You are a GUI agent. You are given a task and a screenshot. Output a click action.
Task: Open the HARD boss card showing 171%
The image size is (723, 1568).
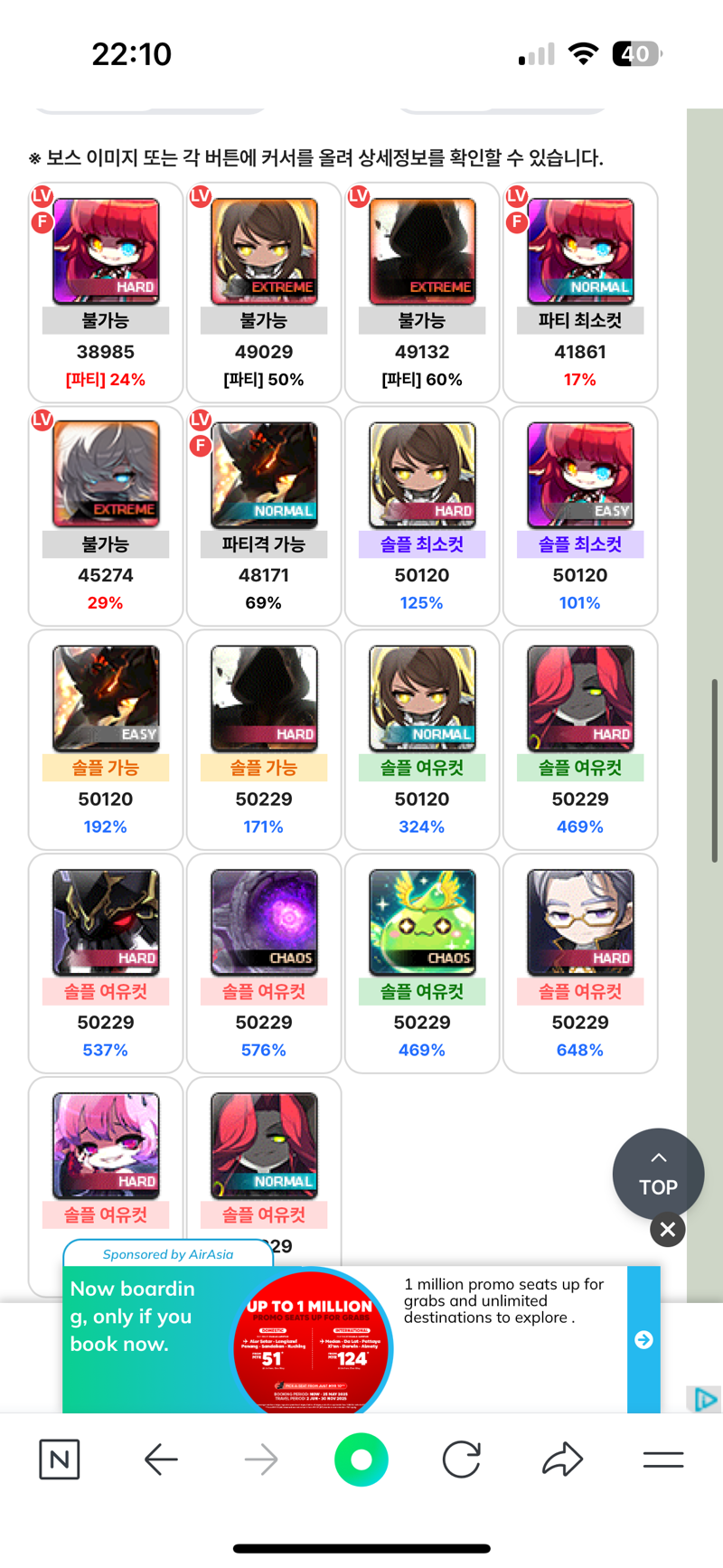pos(264,740)
